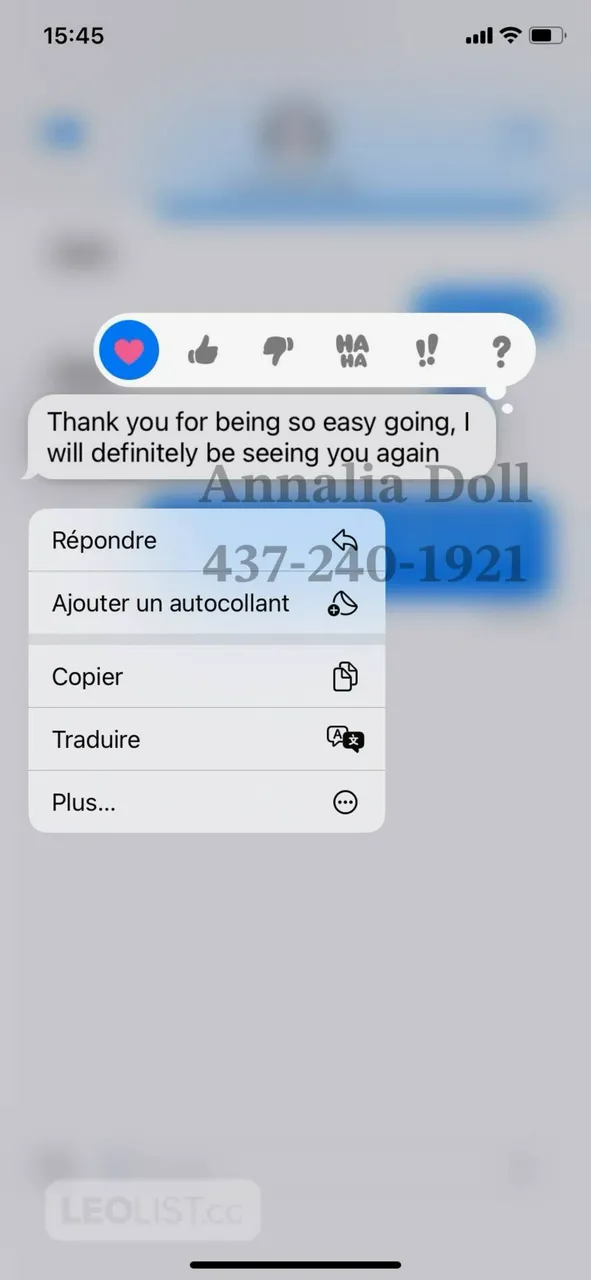
Task: React with the double exclamation tapback
Action: [x=426, y=350]
